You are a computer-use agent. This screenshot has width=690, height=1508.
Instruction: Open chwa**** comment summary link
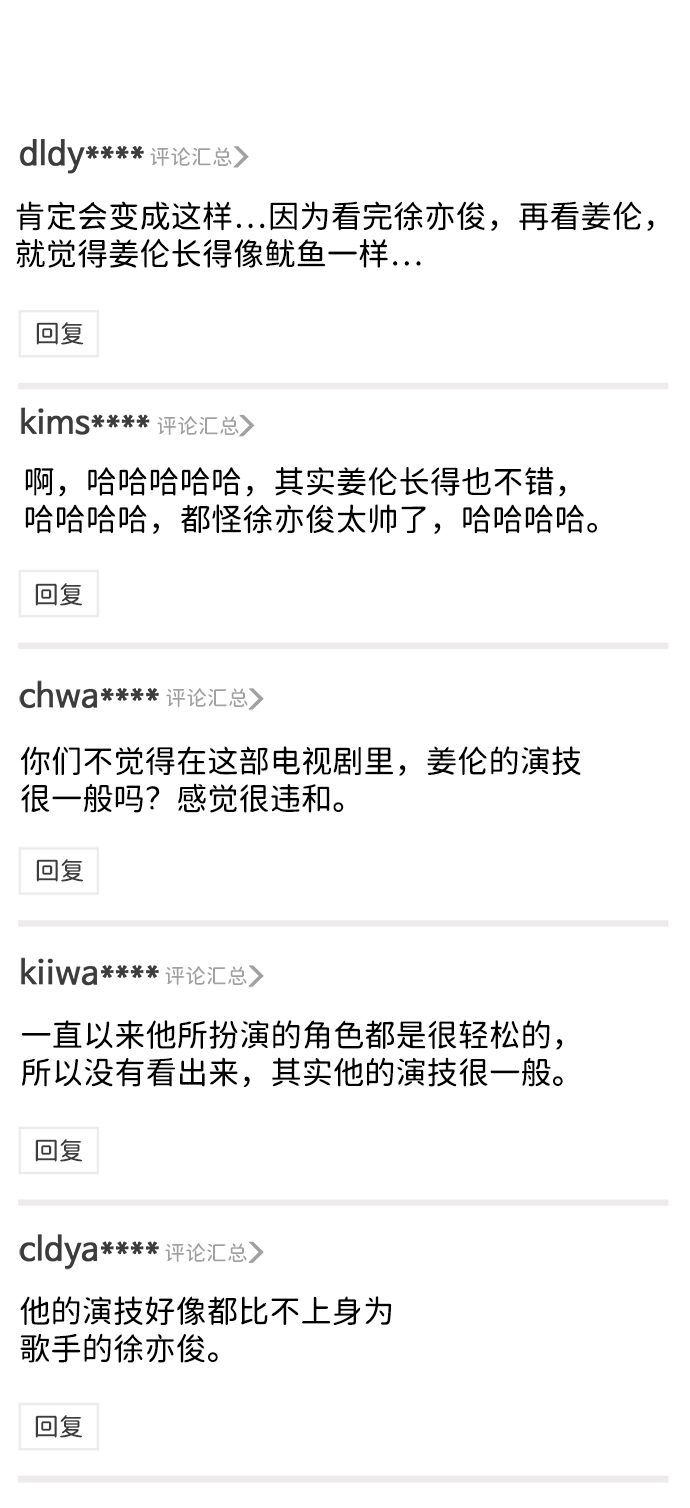pos(214,698)
